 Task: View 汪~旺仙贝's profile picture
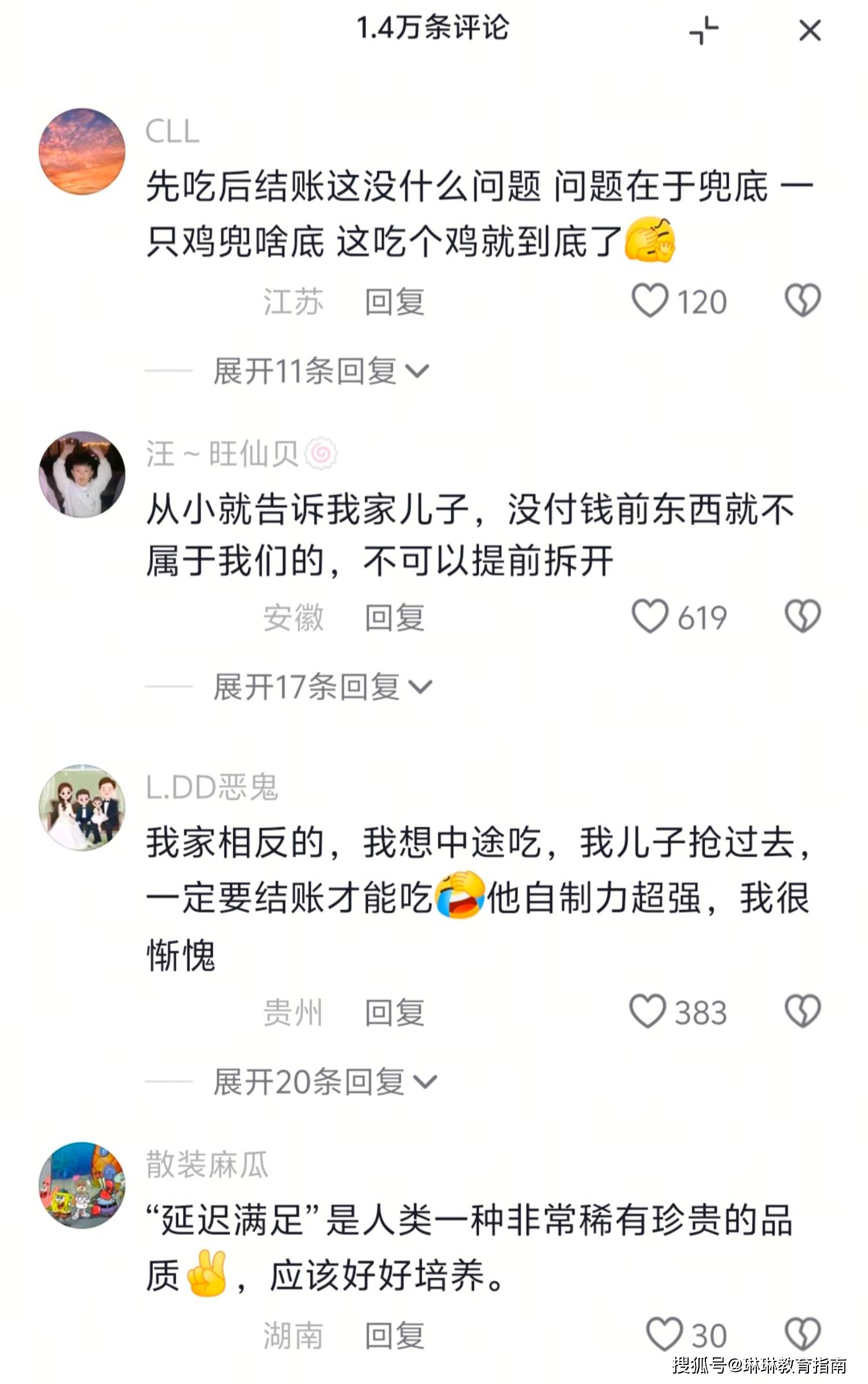(x=82, y=474)
